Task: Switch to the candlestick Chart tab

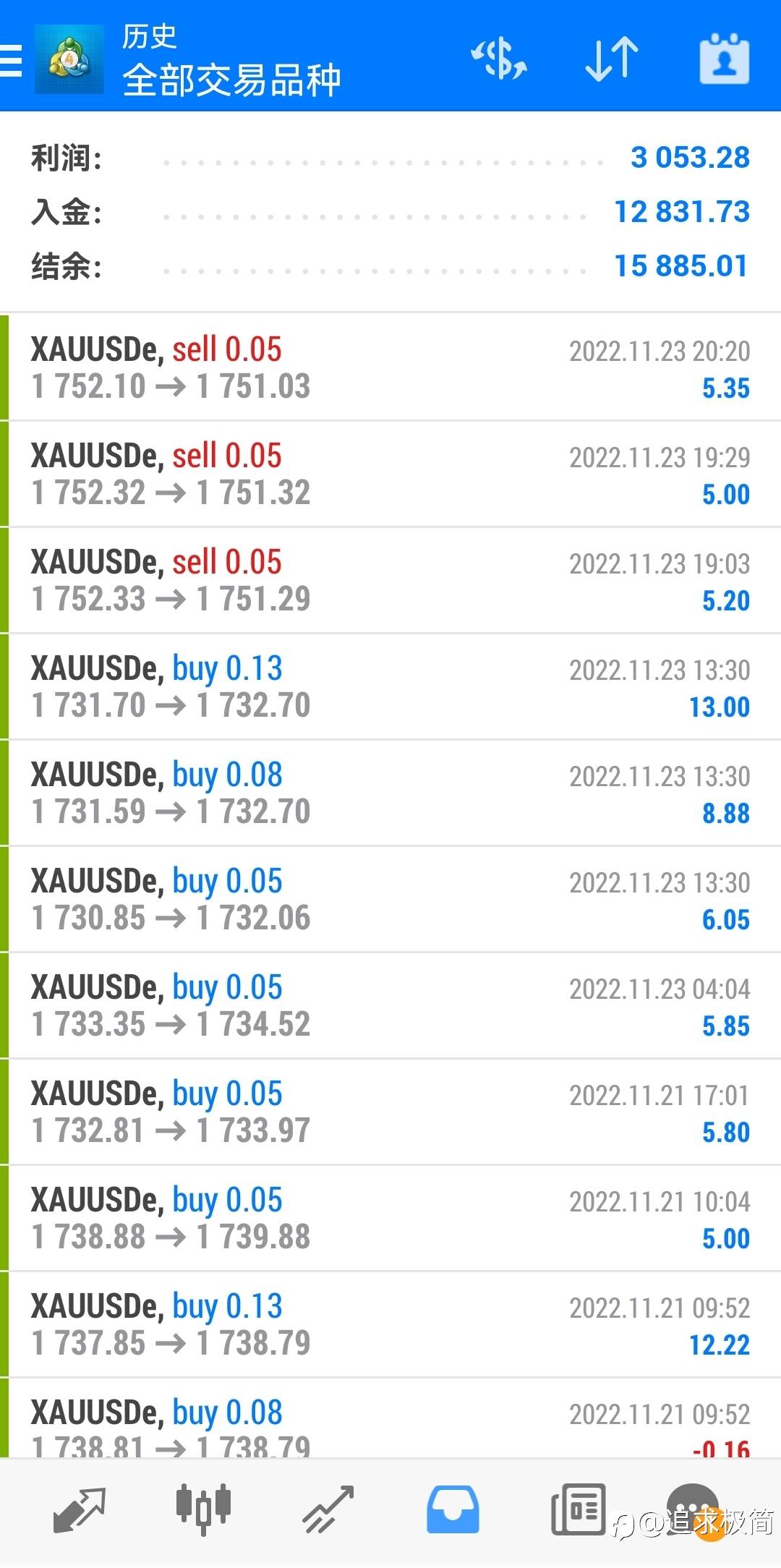Action: [203, 1510]
